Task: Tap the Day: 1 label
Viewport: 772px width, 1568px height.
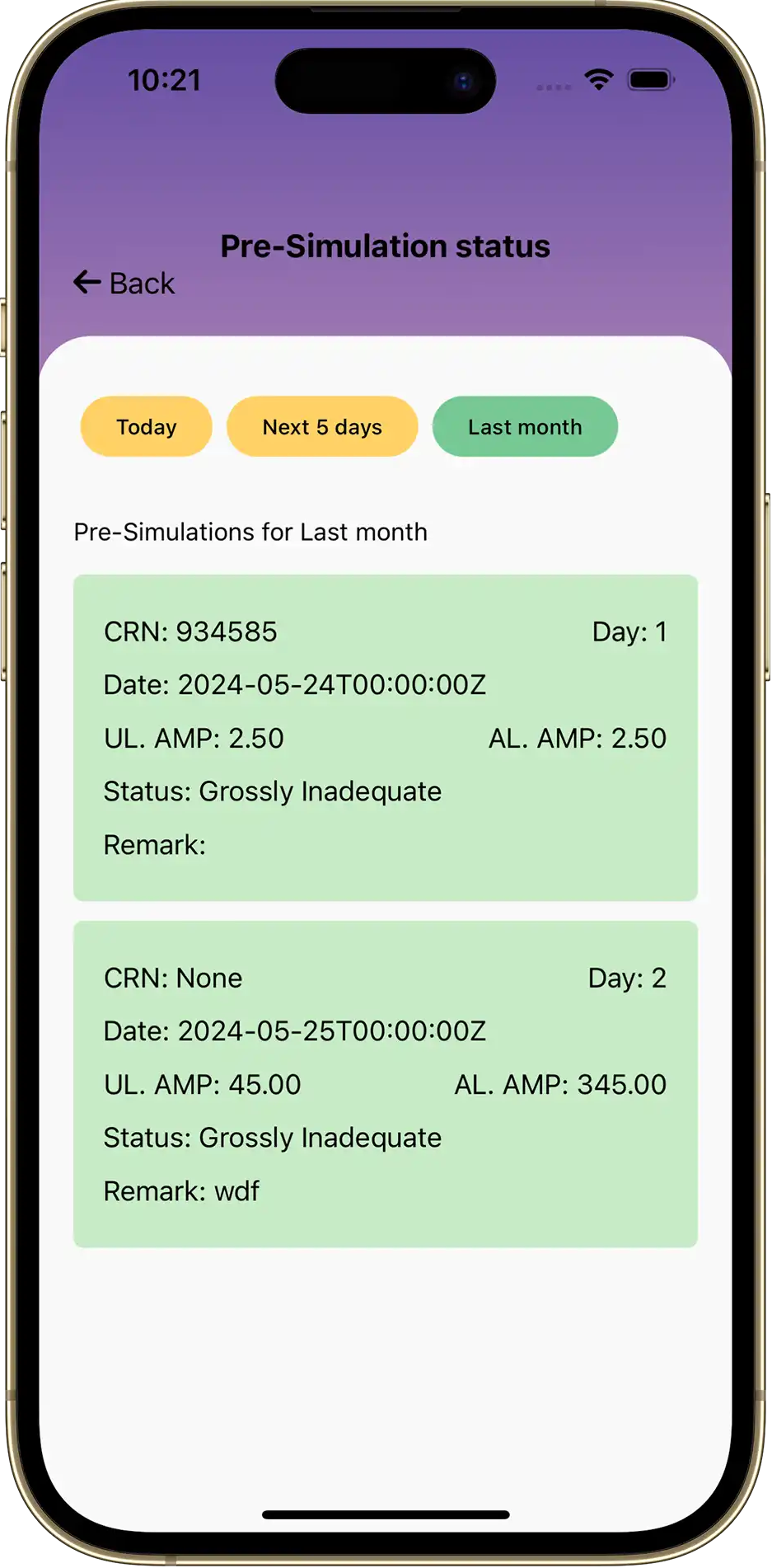Action: (629, 631)
